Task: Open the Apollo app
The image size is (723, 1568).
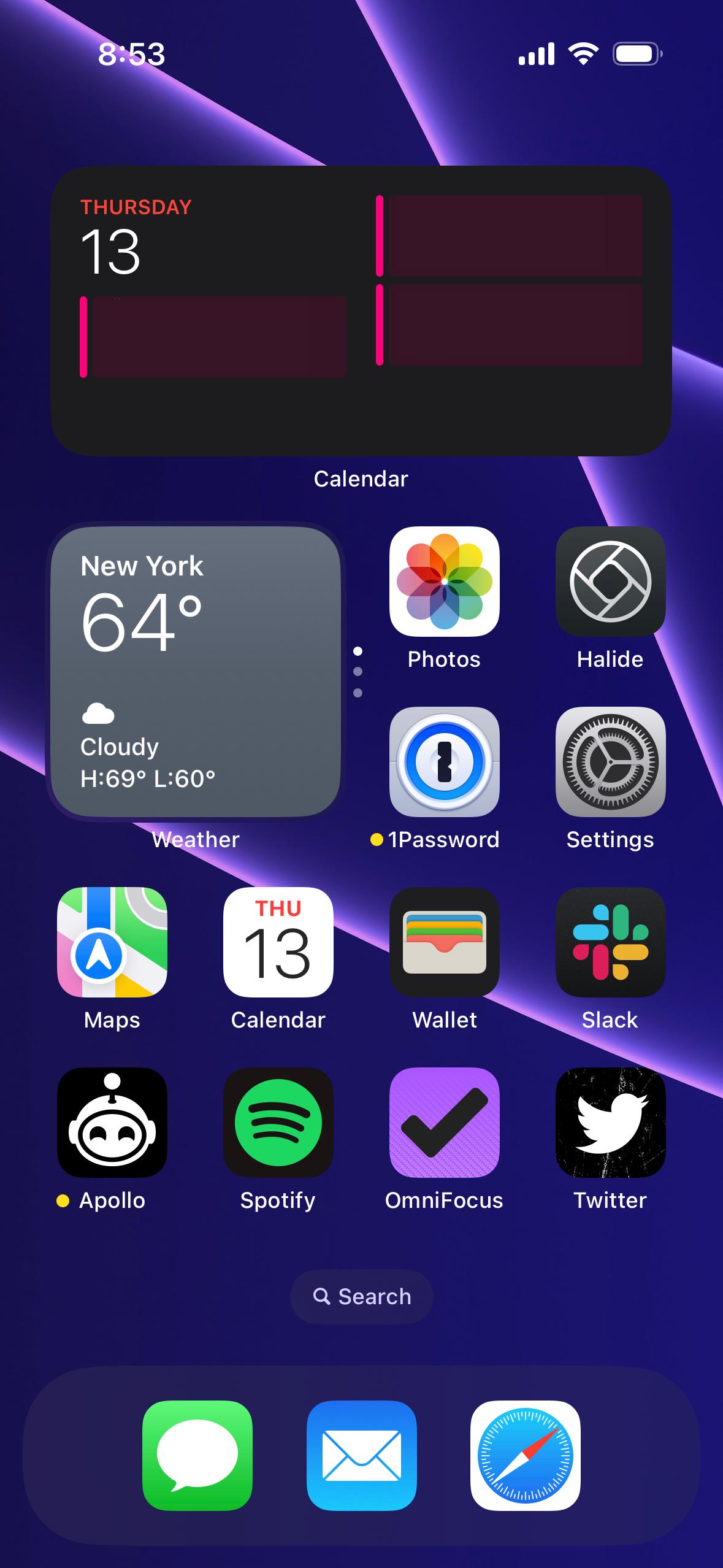Action: (x=112, y=1122)
